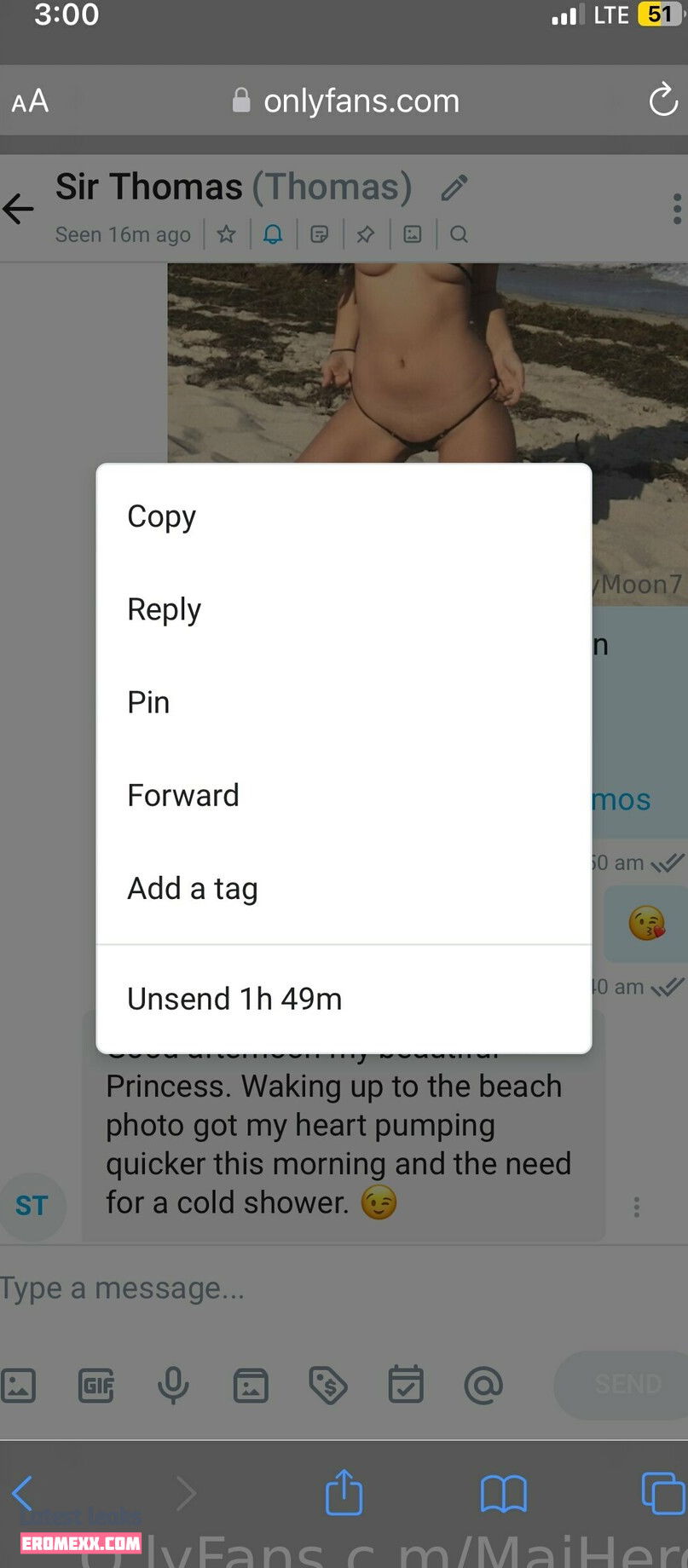Pin this message
This screenshot has height=1568, width=688.
(148, 702)
